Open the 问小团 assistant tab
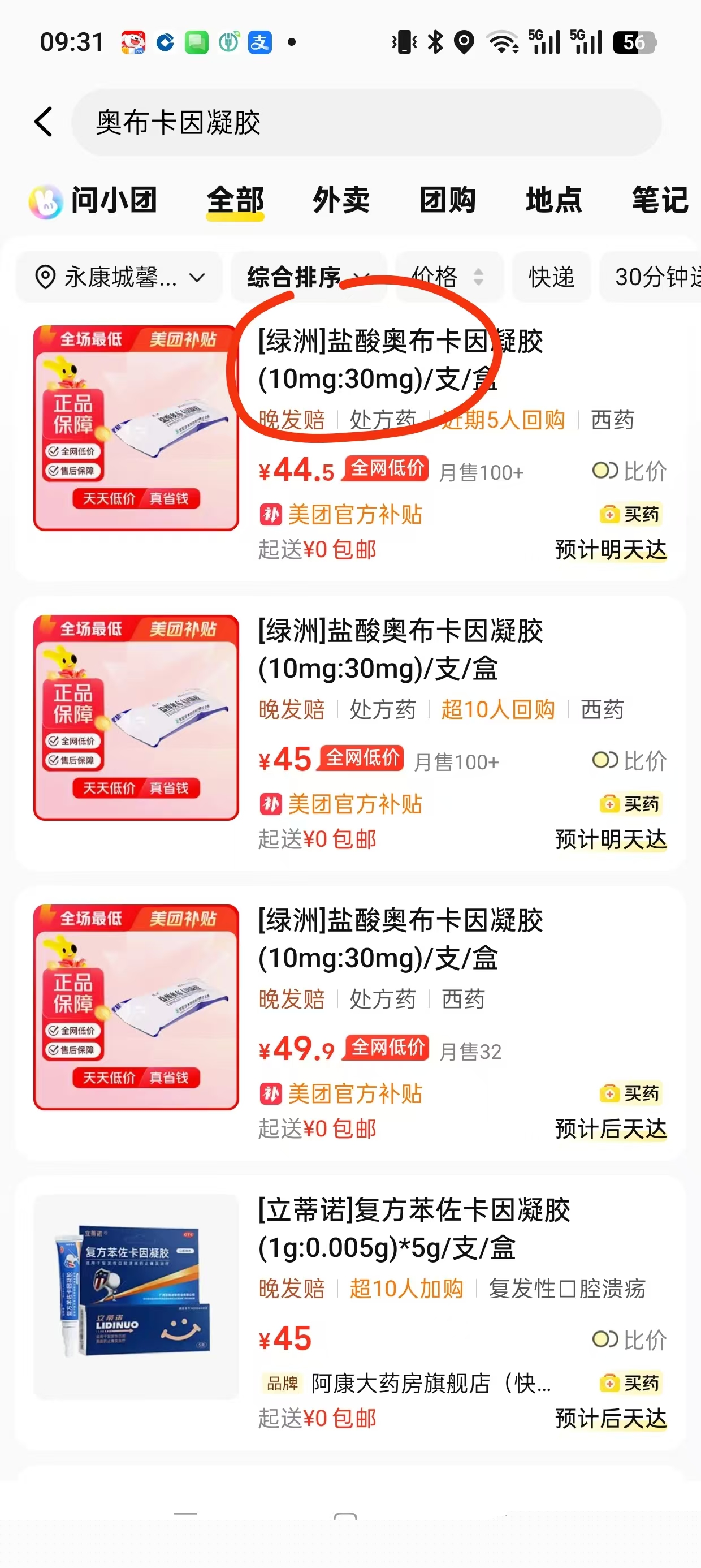The image size is (701, 1568). pyautogui.click(x=94, y=200)
